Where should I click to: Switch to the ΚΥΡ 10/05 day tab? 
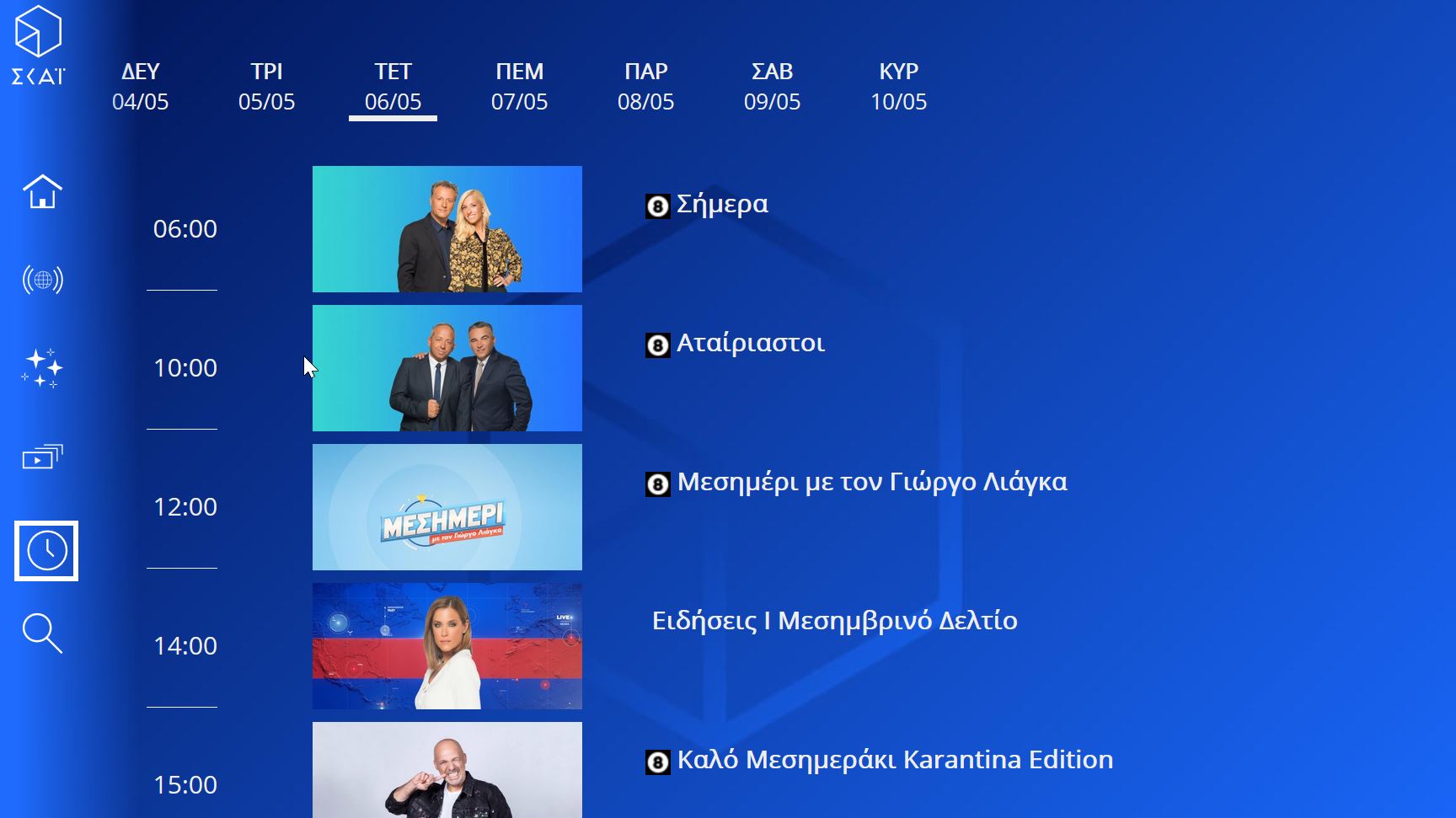[x=898, y=87]
